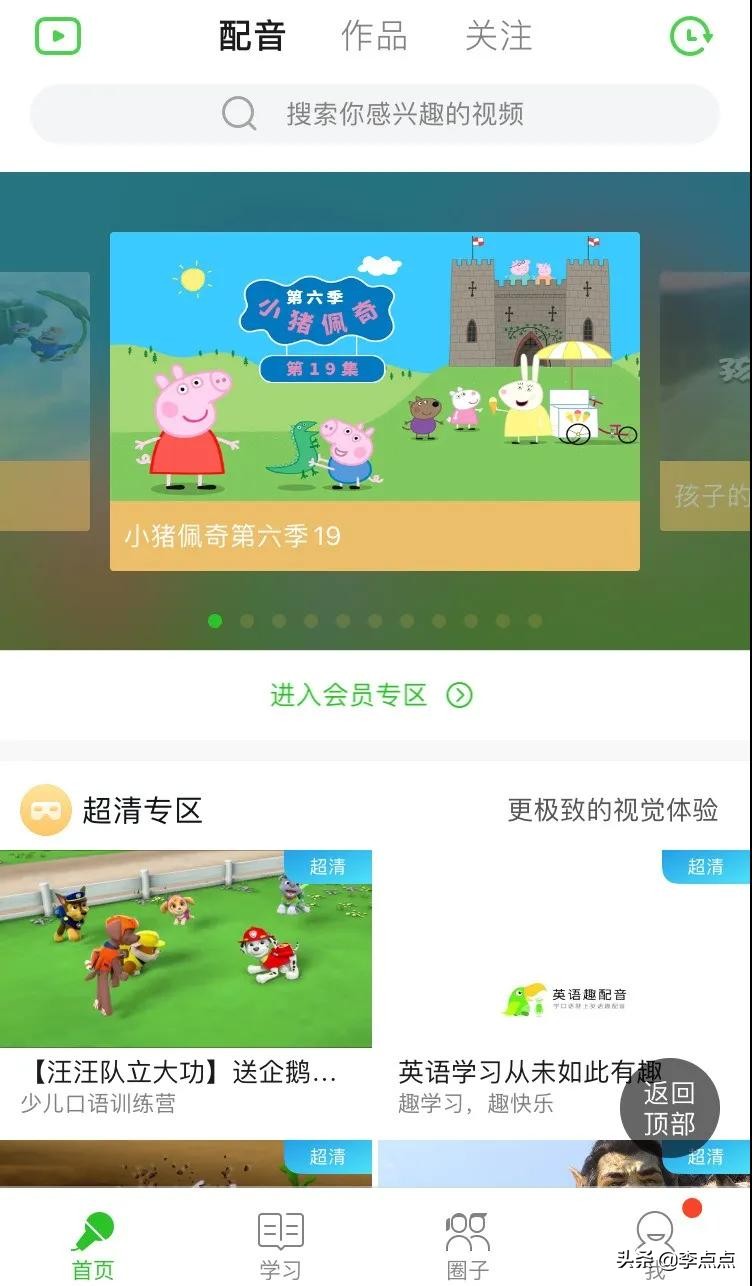Open the 小猪佩奇第六季 19 banner video
This screenshot has width=752, height=1286.
(x=375, y=400)
